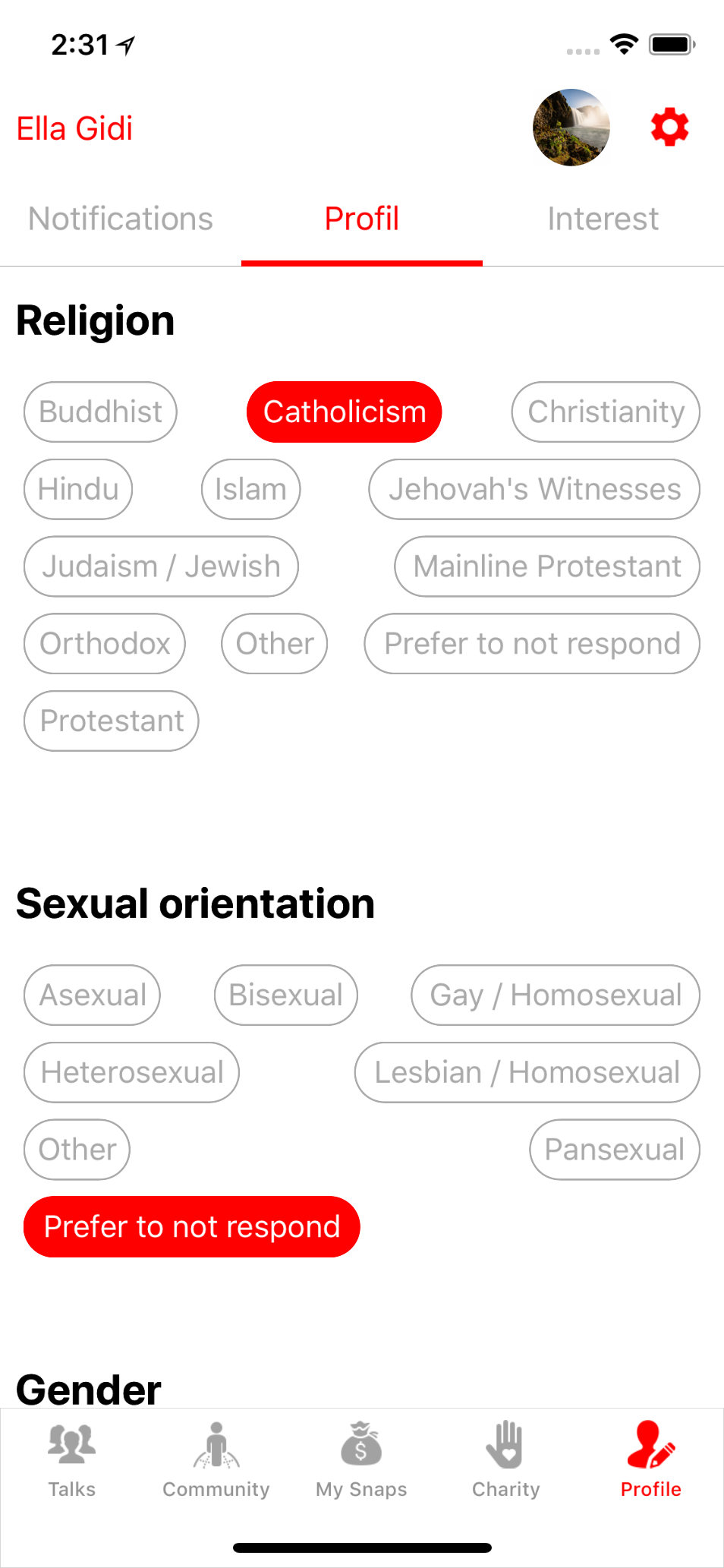Choose the Christianity religion chip
Viewport: 724px width, 1568px height.
tap(606, 412)
